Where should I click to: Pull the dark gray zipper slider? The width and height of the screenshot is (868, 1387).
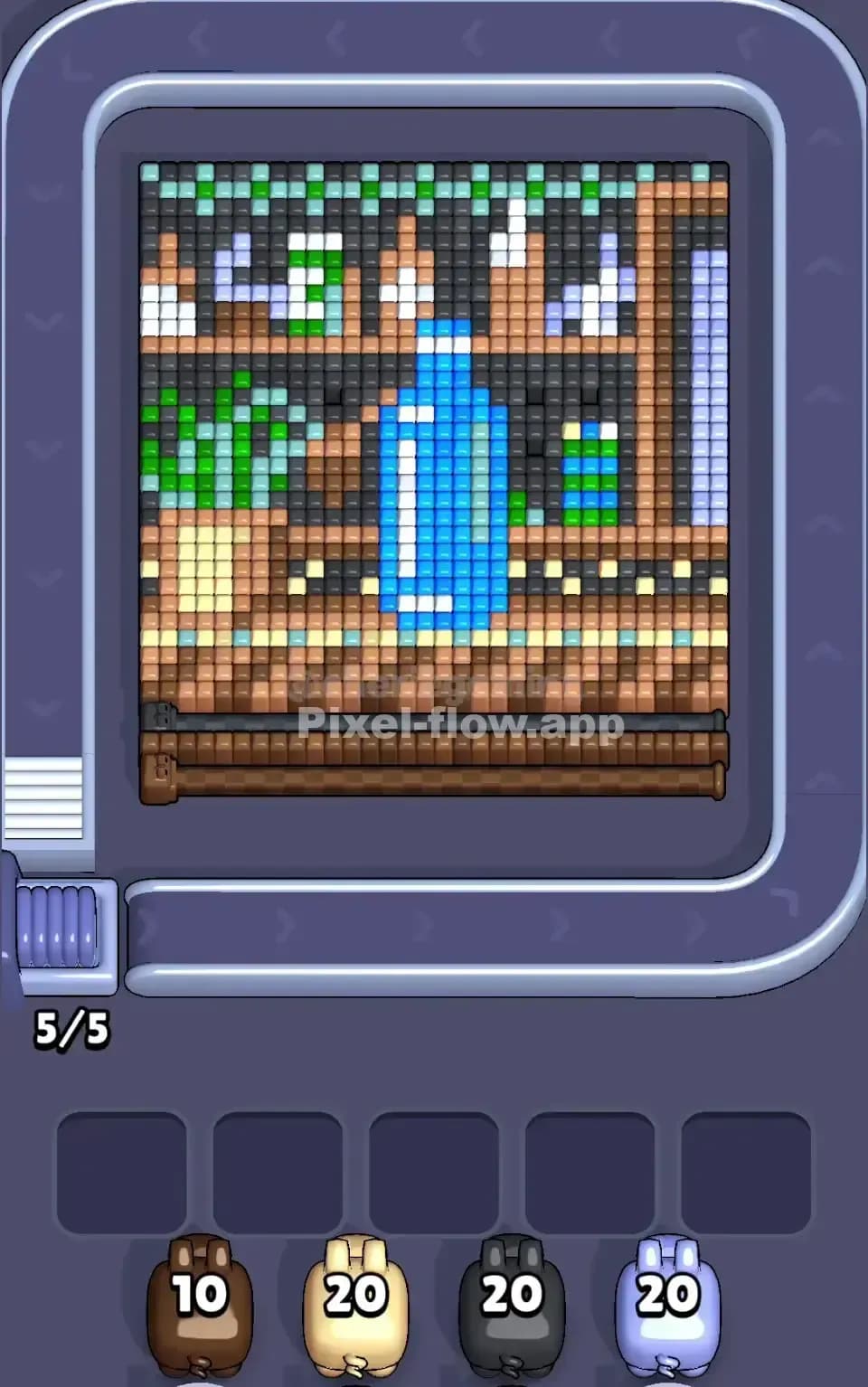159,716
